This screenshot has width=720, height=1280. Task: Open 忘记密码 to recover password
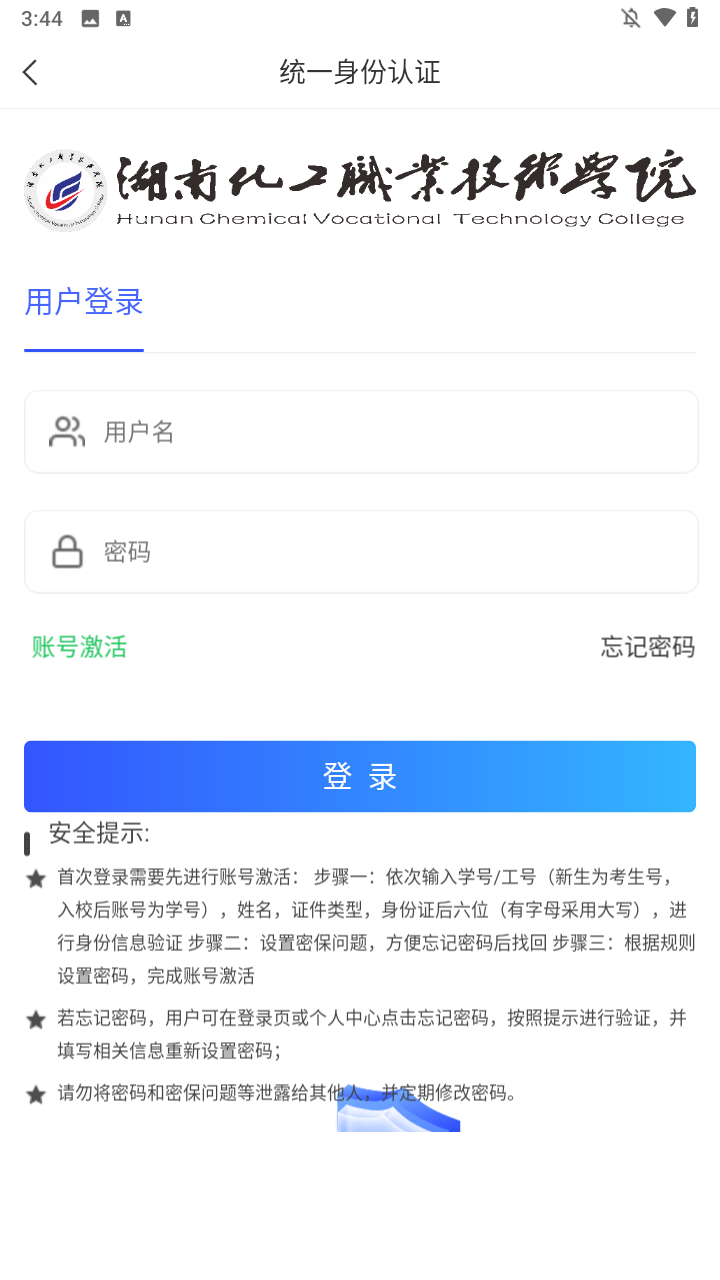coord(646,647)
